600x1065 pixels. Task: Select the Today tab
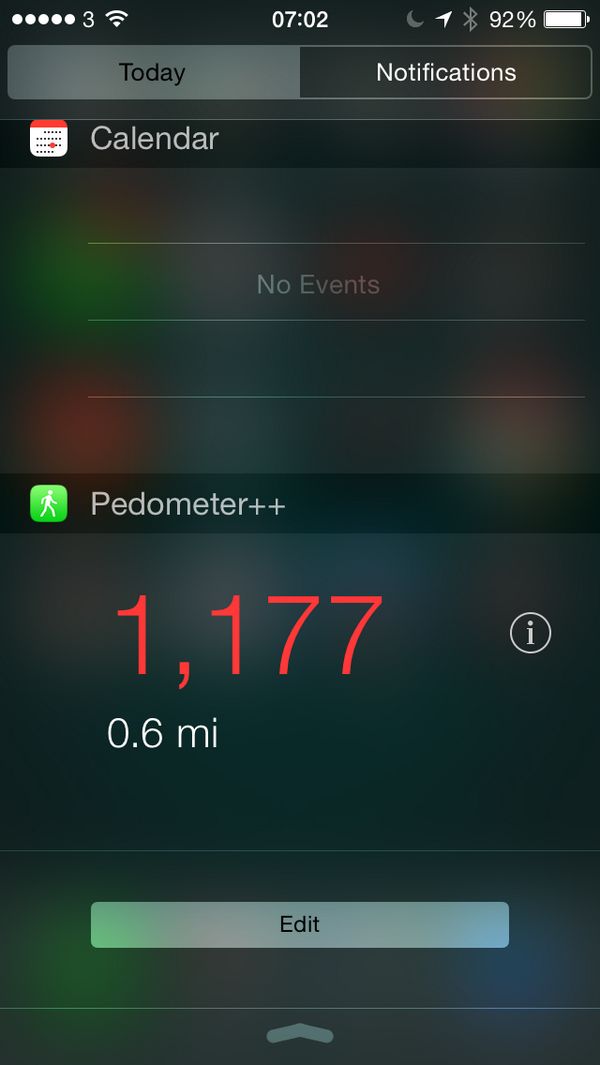pos(152,73)
